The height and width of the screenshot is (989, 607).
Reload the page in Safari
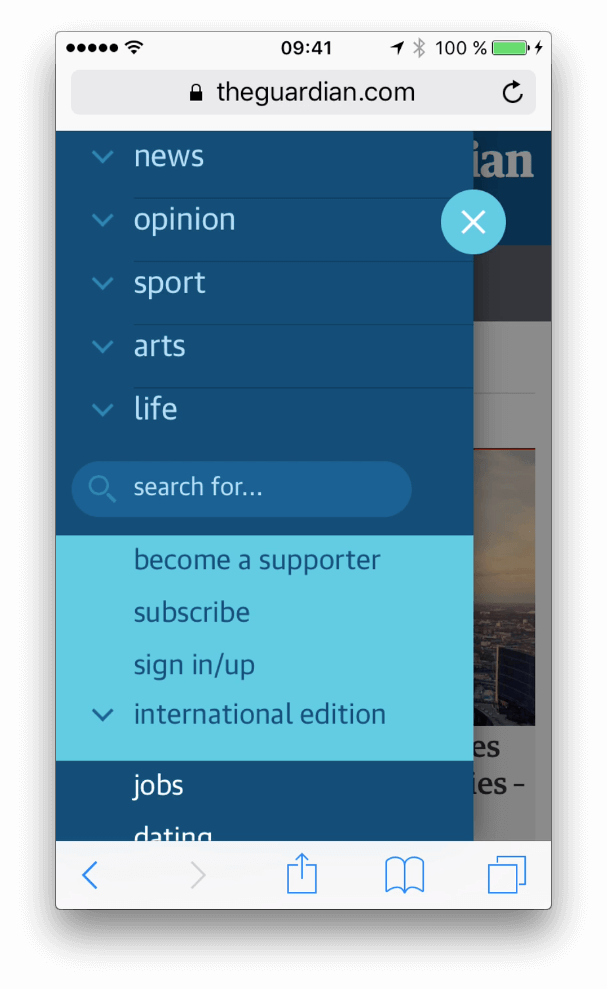(512, 93)
